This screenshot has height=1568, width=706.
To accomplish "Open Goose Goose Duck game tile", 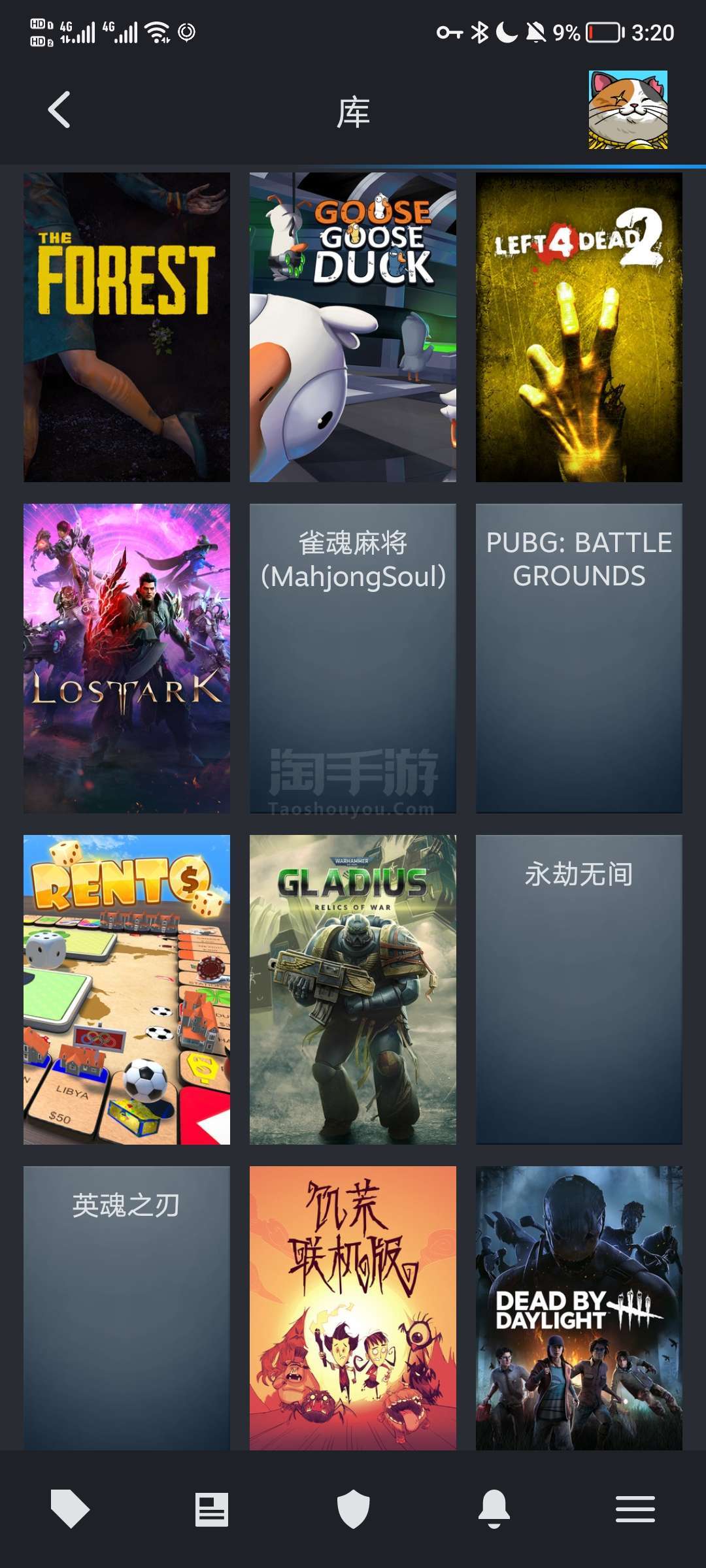I will 353,327.
